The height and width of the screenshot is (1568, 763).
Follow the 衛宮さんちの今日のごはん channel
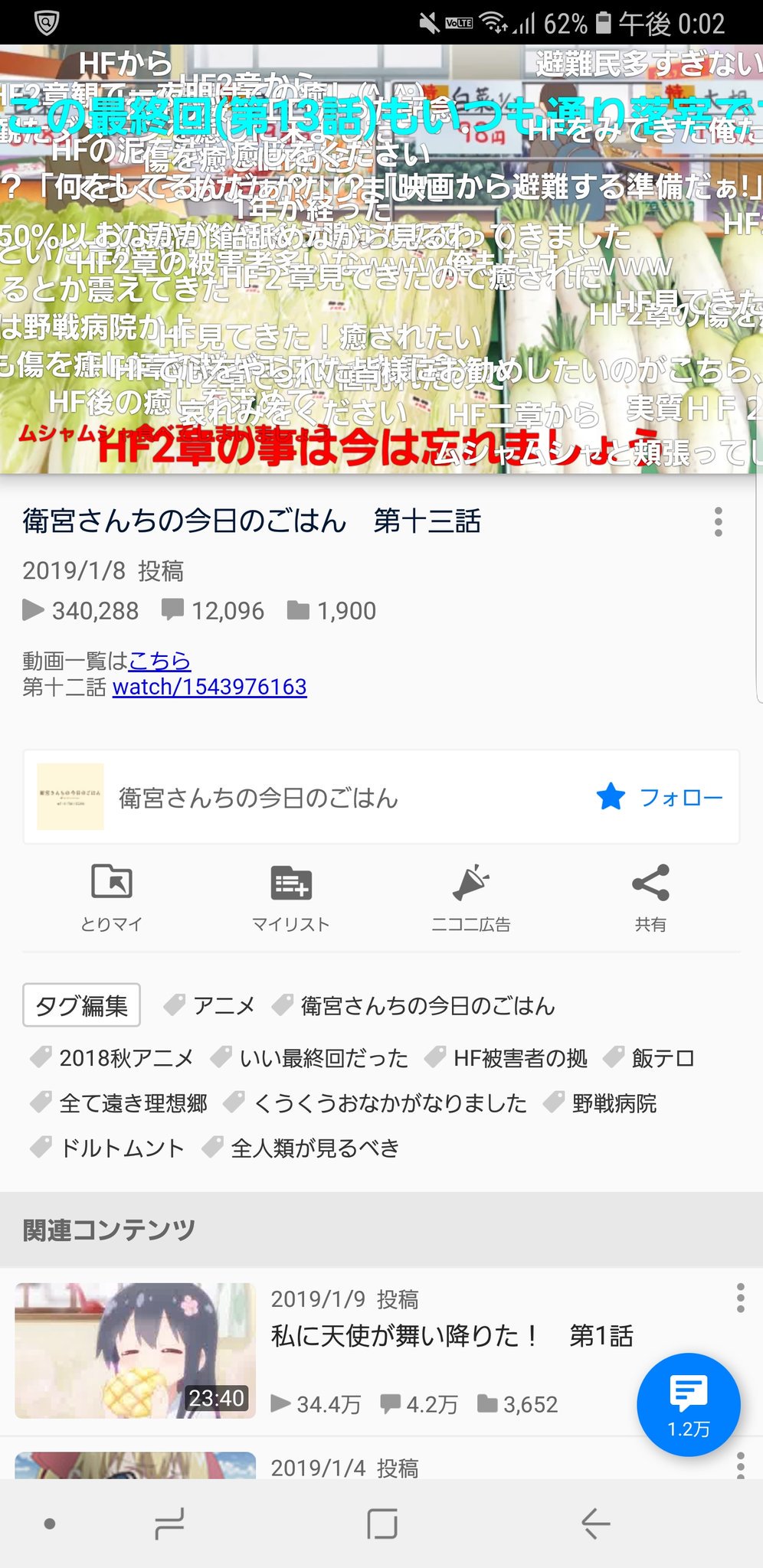pos(659,797)
